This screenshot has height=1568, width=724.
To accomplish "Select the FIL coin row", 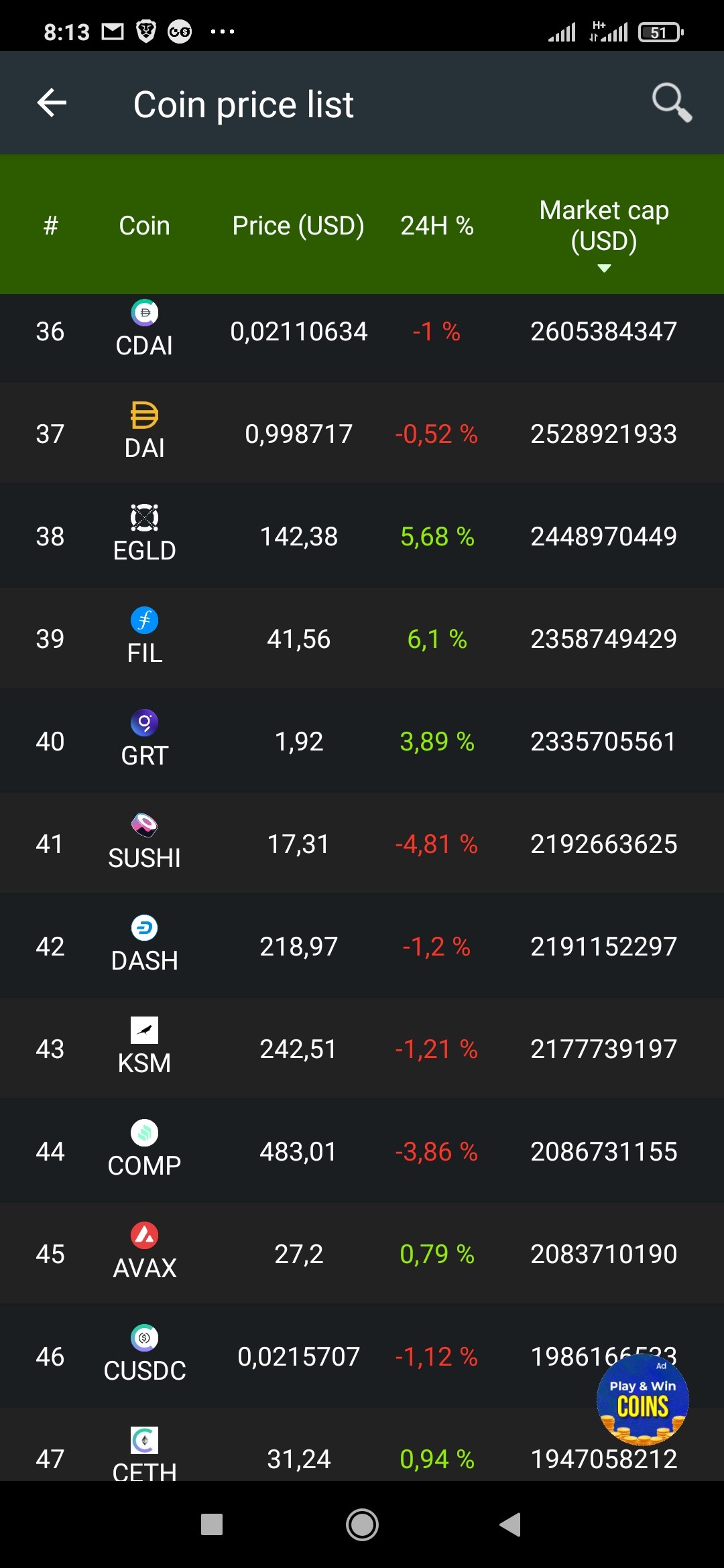I will click(x=362, y=639).
